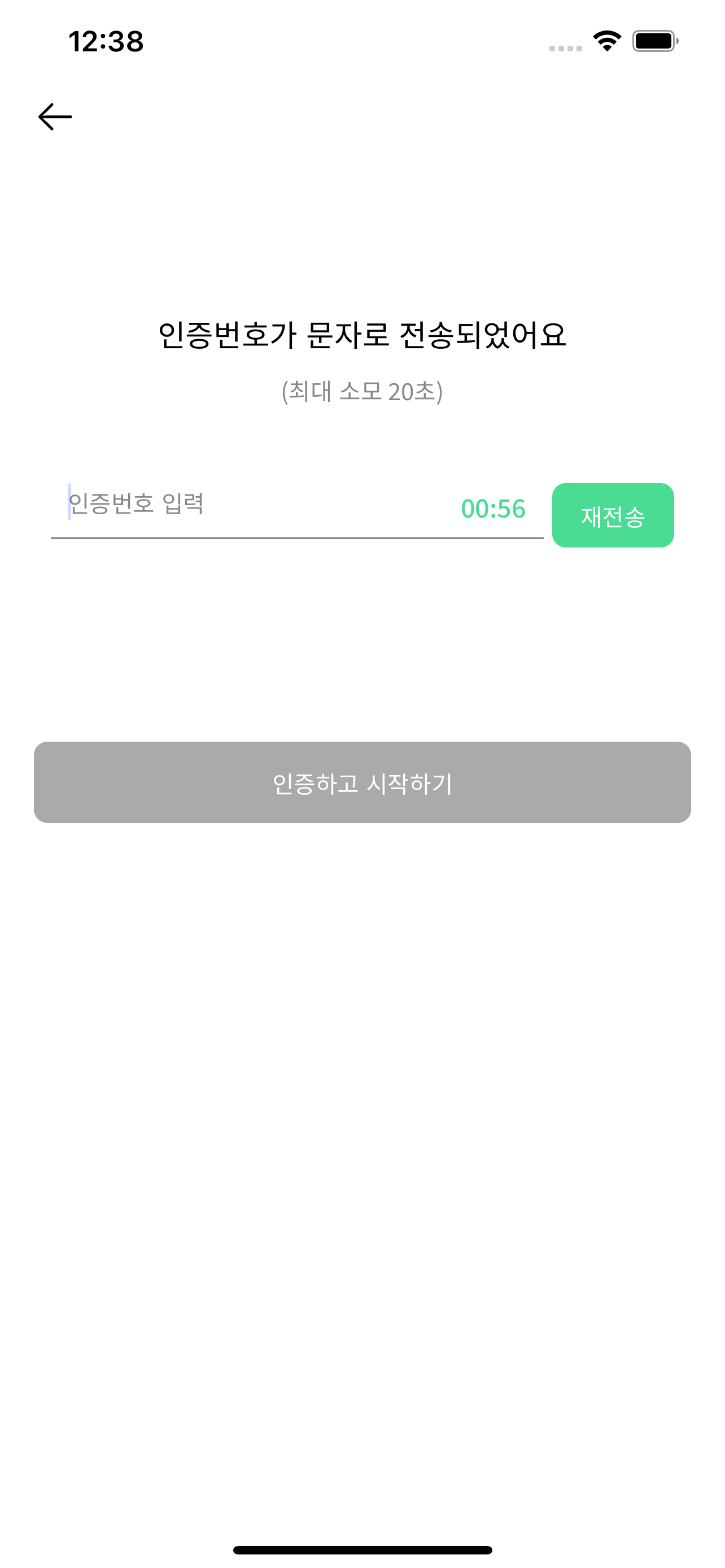Screen dimensions: 725x1568
Task: Tap the 인증번호가 문자로 전송되었어요 heading
Action: [362, 334]
